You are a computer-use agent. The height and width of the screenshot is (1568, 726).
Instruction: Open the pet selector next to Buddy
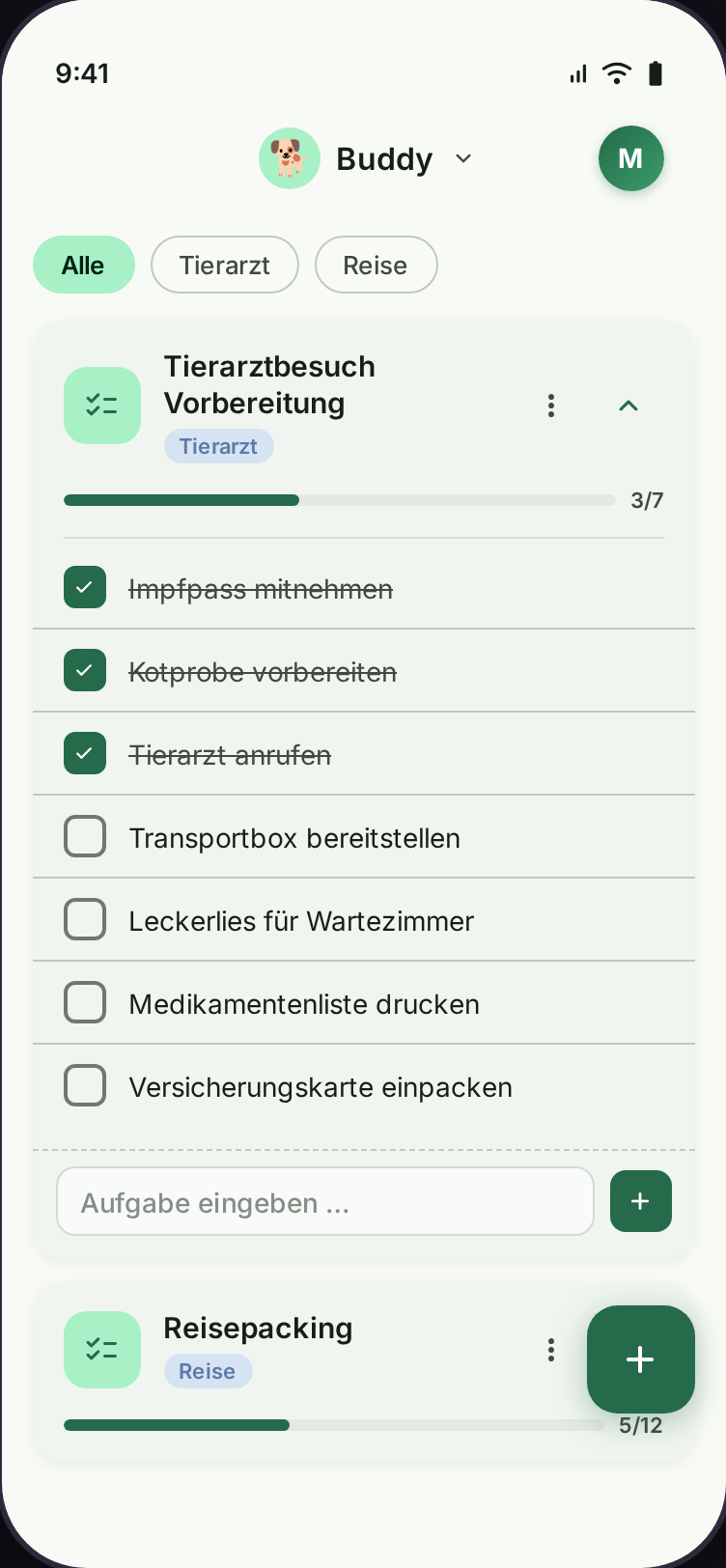tap(463, 158)
